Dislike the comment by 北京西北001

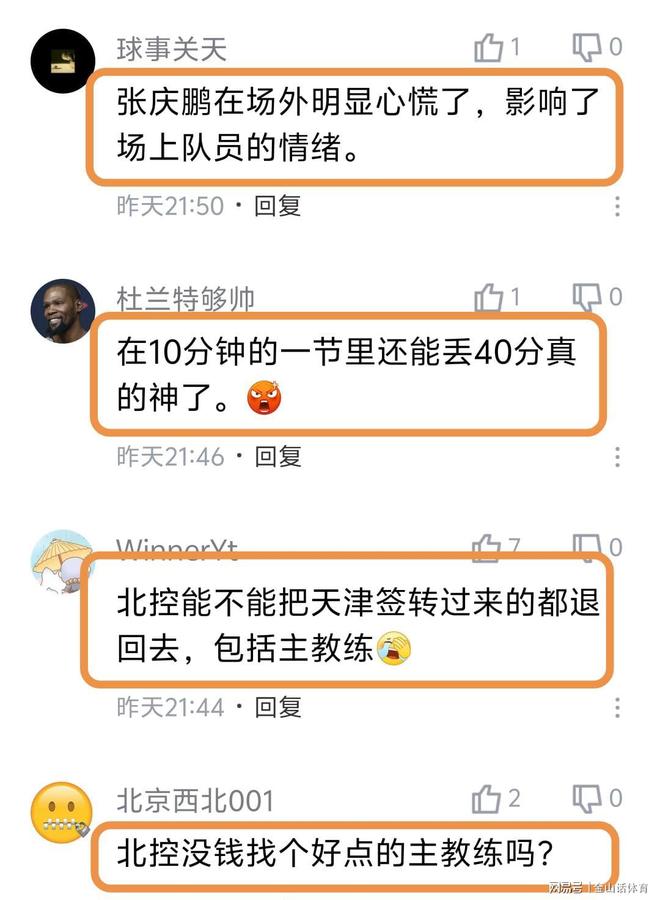click(x=586, y=798)
